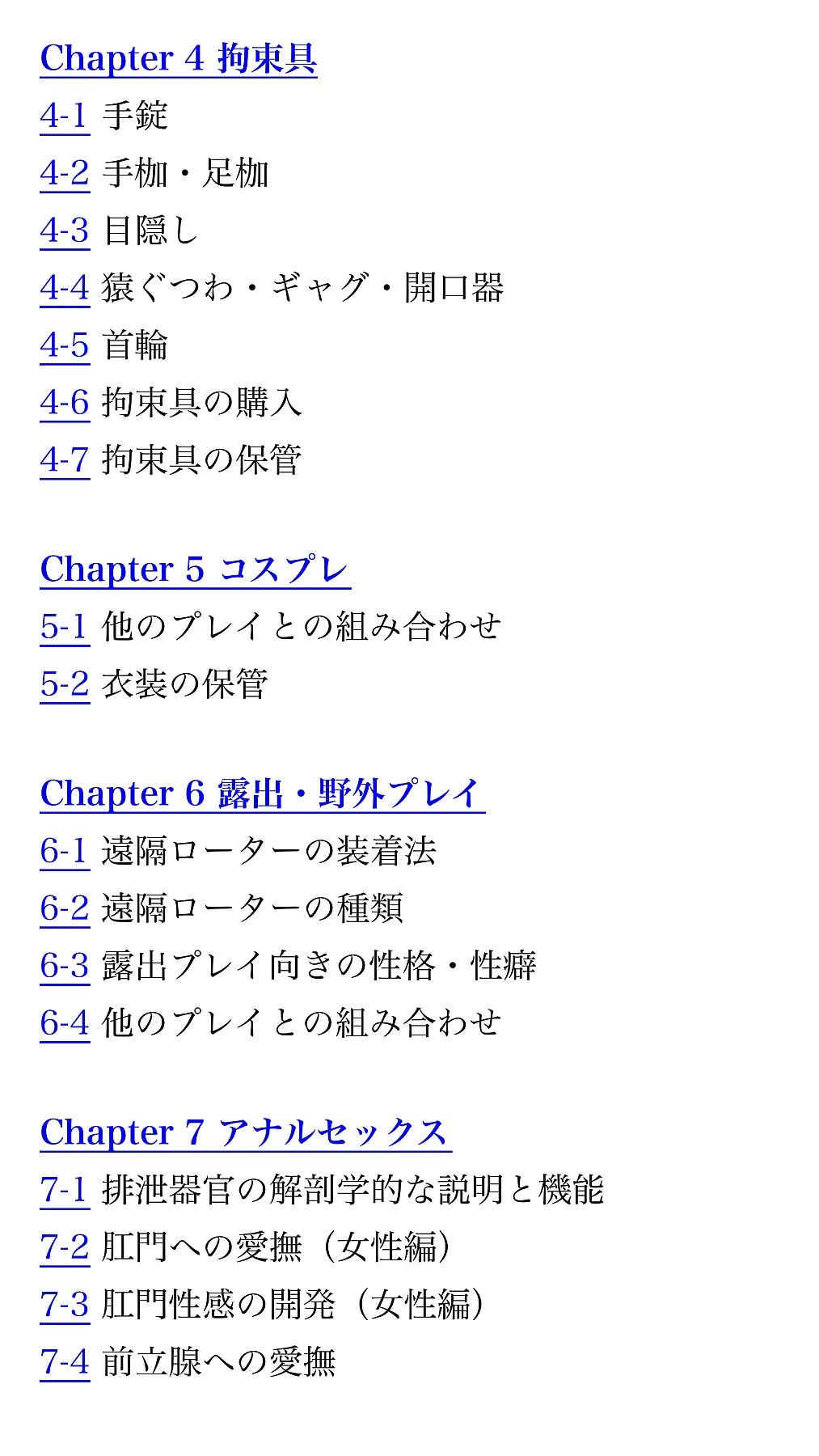
Task: Jump to section 4-2
Action: point(65,173)
